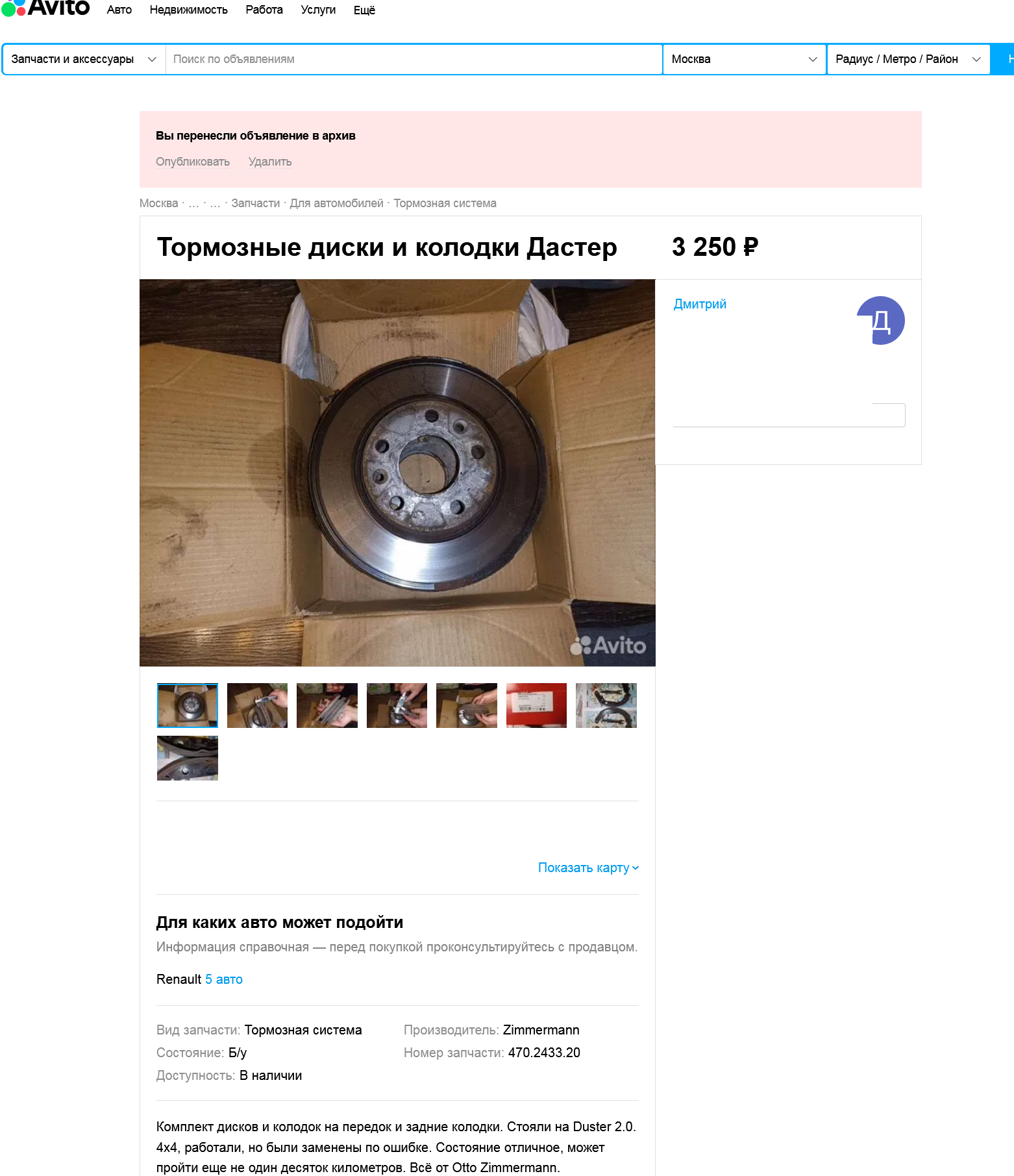1014x1176 pixels.
Task: Open the Для автомобилей breadcrumb
Action: (x=336, y=203)
